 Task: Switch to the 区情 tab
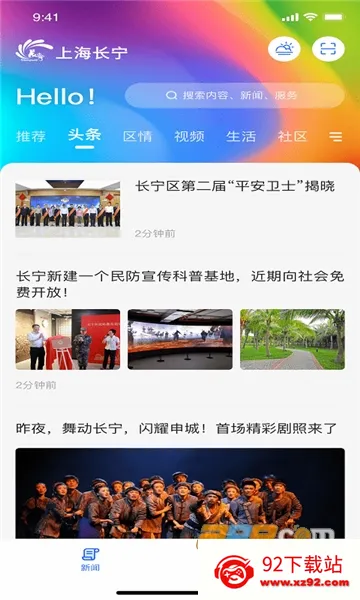tap(137, 136)
